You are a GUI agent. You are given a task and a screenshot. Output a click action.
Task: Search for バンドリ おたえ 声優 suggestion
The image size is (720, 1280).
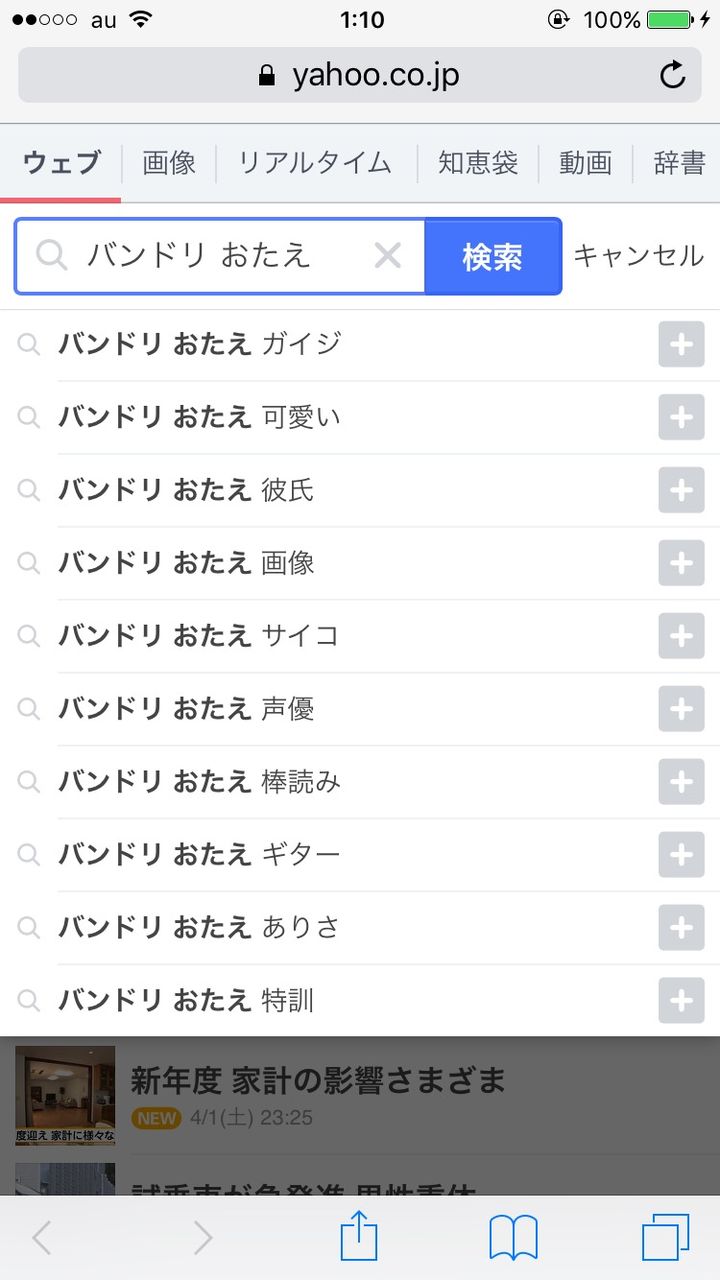point(187,709)
